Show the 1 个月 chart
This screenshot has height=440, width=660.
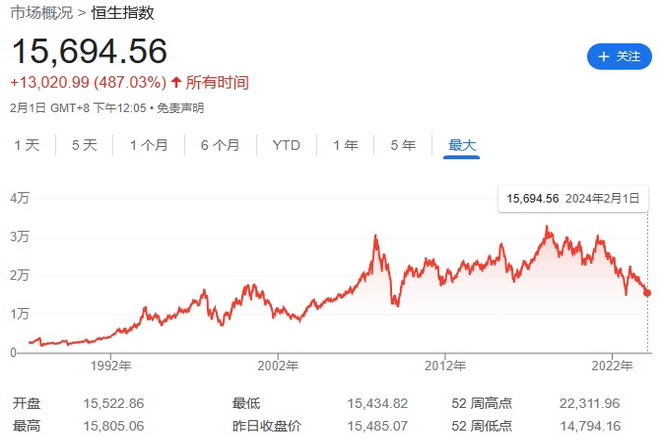click(x=149, y=145)
